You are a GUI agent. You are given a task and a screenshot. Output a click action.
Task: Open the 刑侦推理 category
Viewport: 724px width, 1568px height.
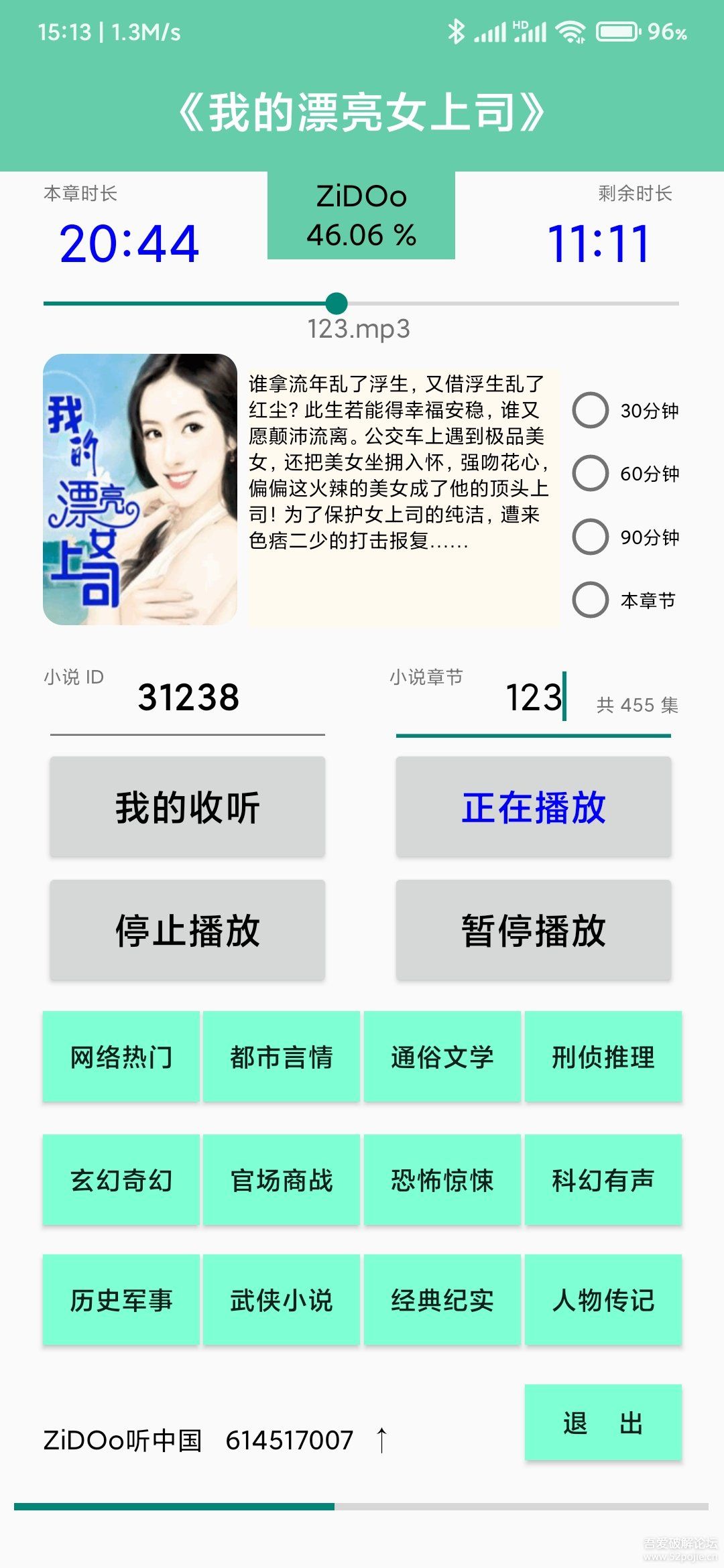[x=603, y=1057]
